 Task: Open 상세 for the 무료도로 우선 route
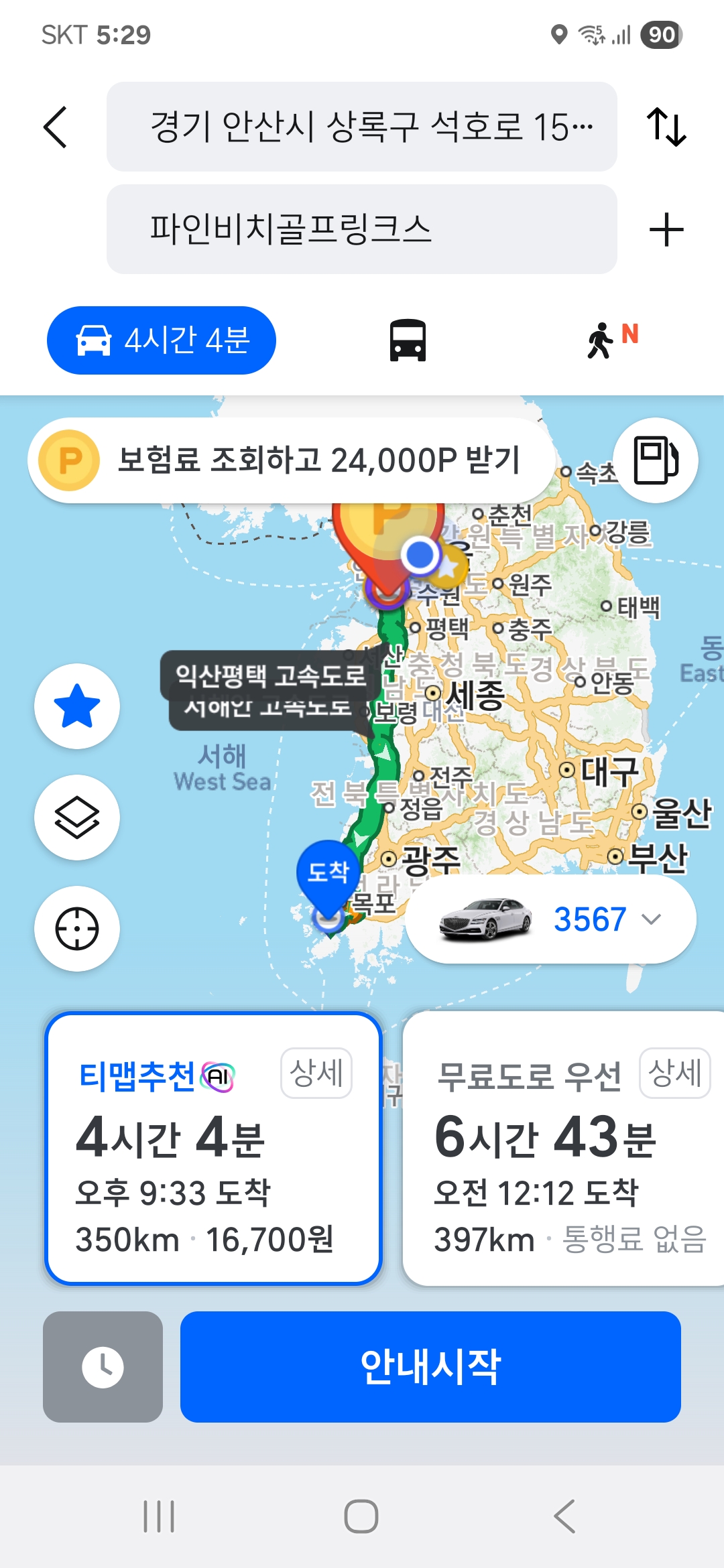[674, 1073]
